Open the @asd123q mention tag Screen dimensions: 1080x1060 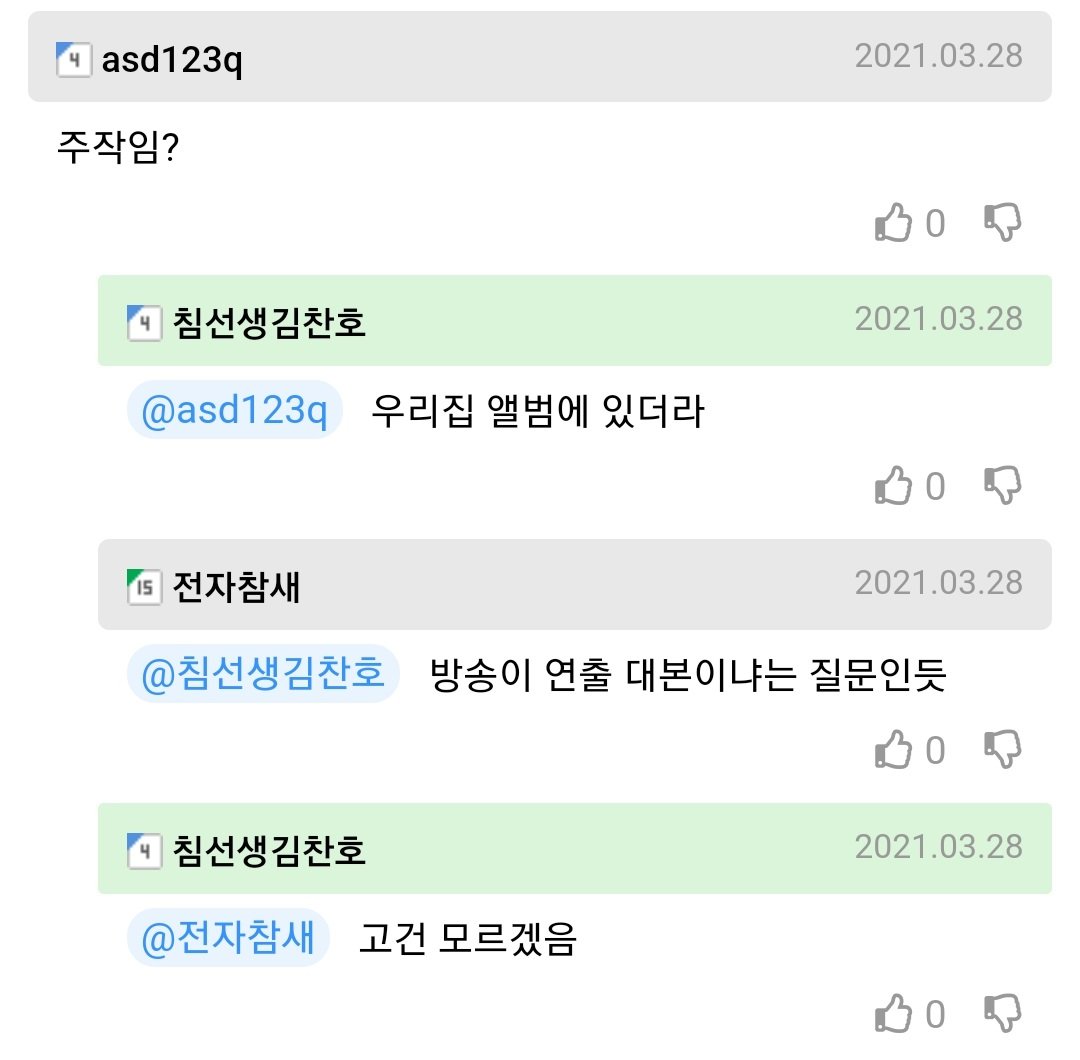pos(235,411)
